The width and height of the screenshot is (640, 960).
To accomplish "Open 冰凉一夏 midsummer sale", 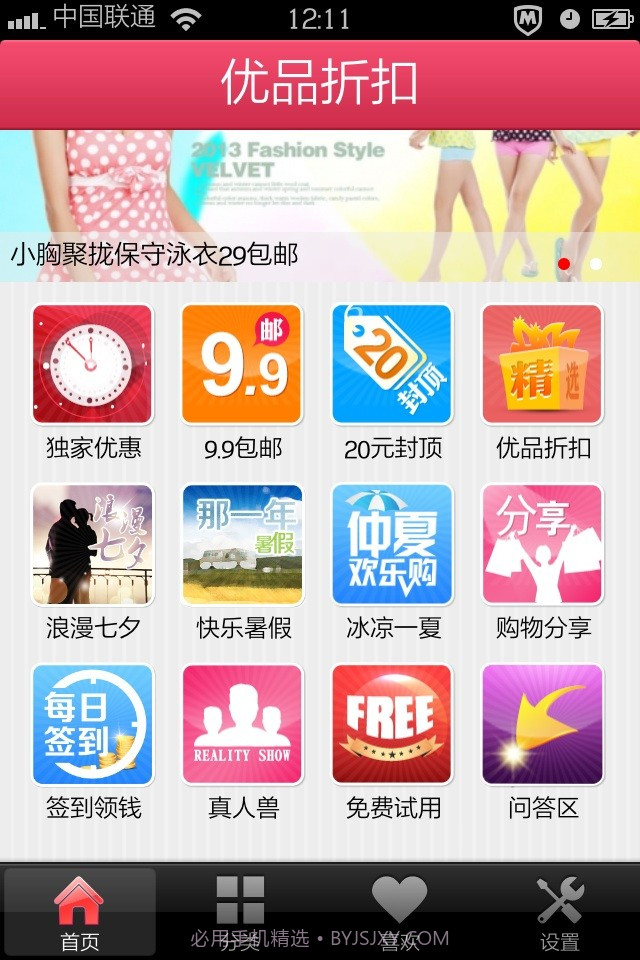I will [x=392, y=545].
